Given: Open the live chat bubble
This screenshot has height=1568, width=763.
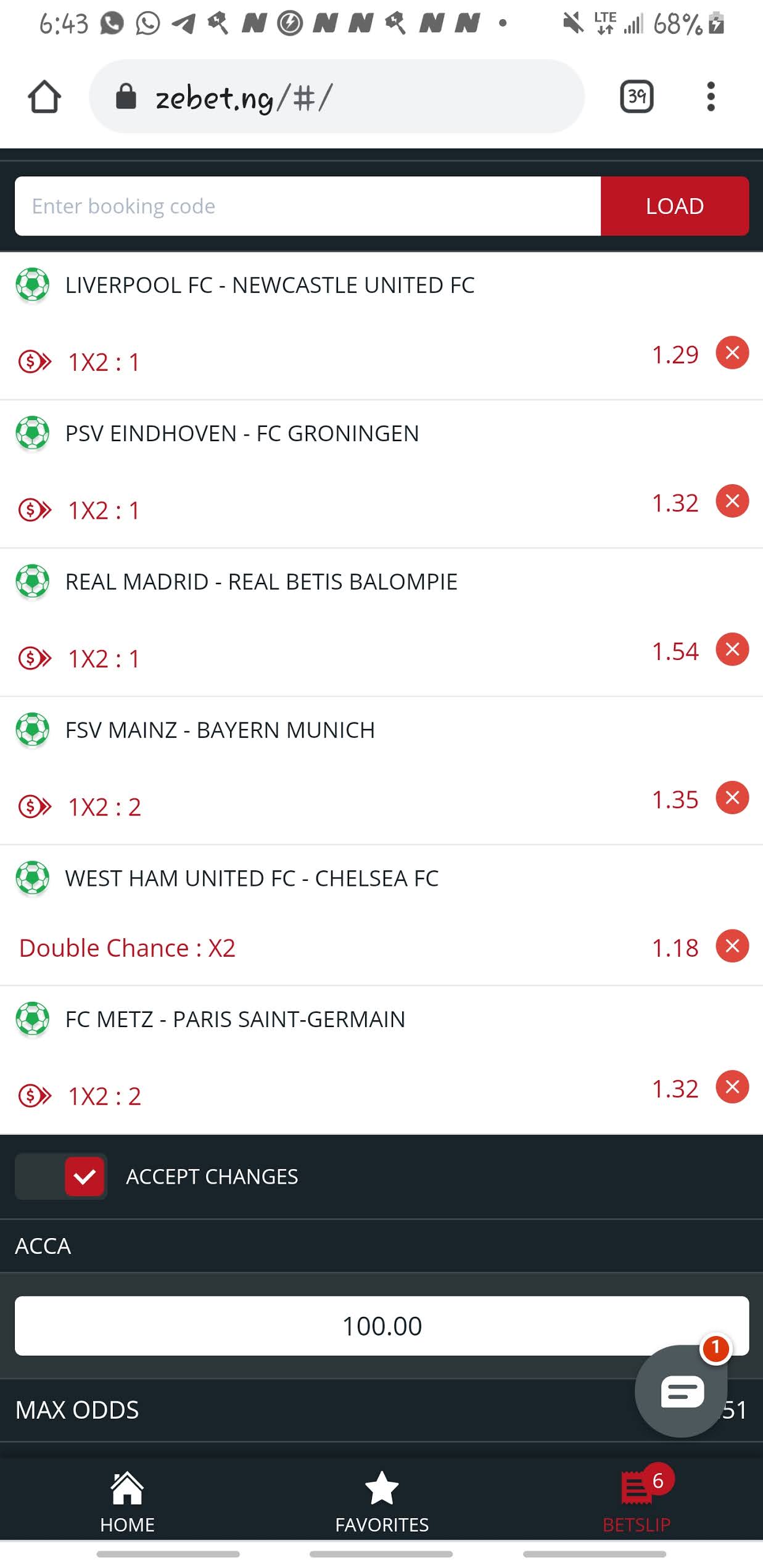Looking at the screenshot, I should [681, 1392].
